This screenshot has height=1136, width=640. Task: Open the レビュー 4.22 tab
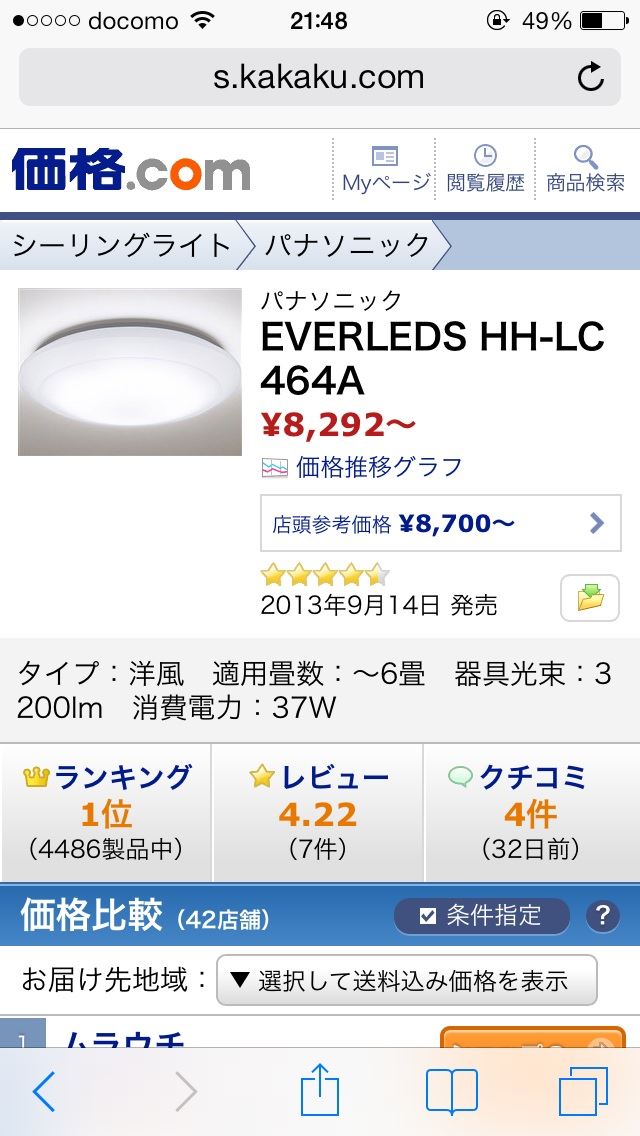[x=317, y=813]
